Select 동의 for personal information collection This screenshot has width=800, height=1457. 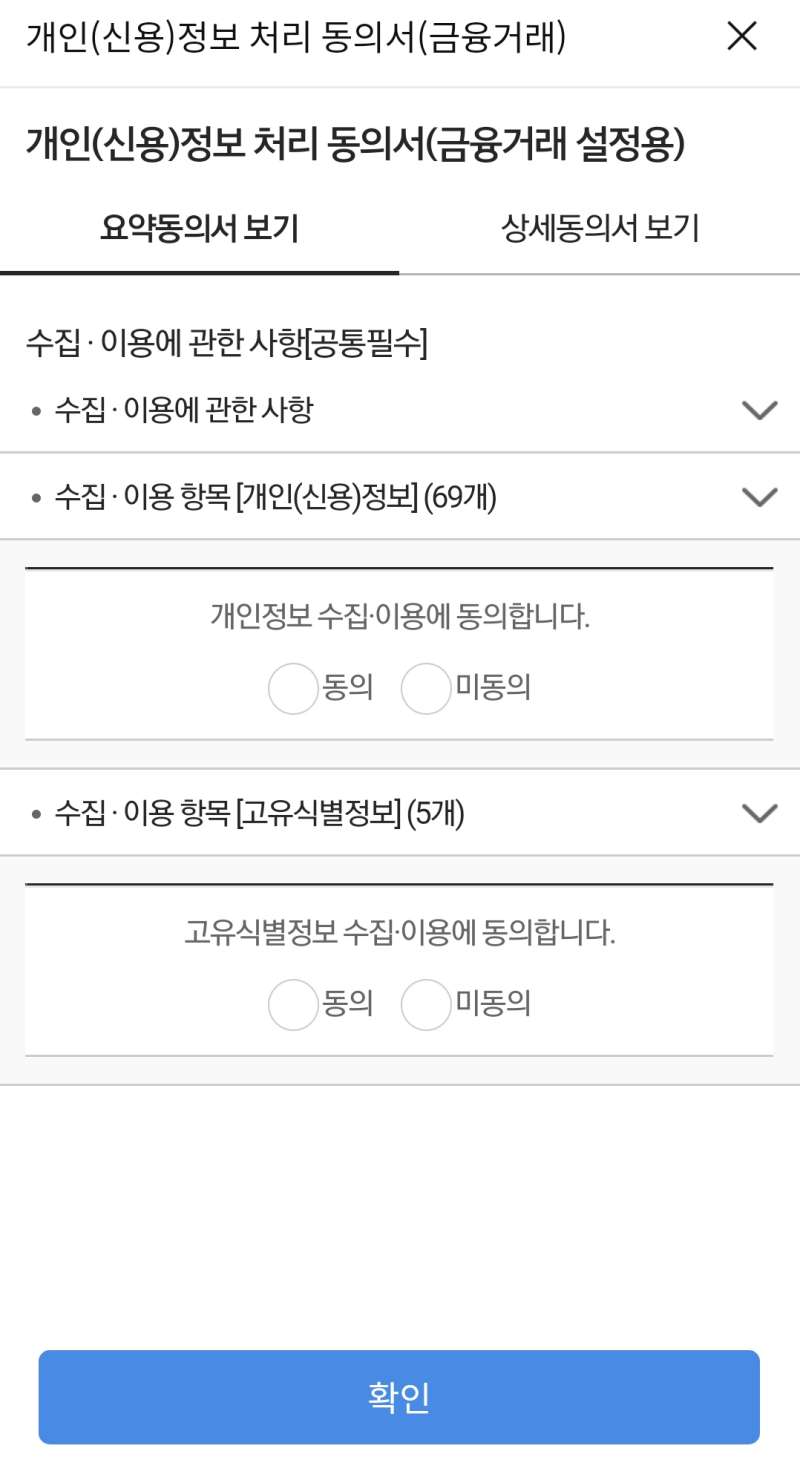click(x=293, y=689)
